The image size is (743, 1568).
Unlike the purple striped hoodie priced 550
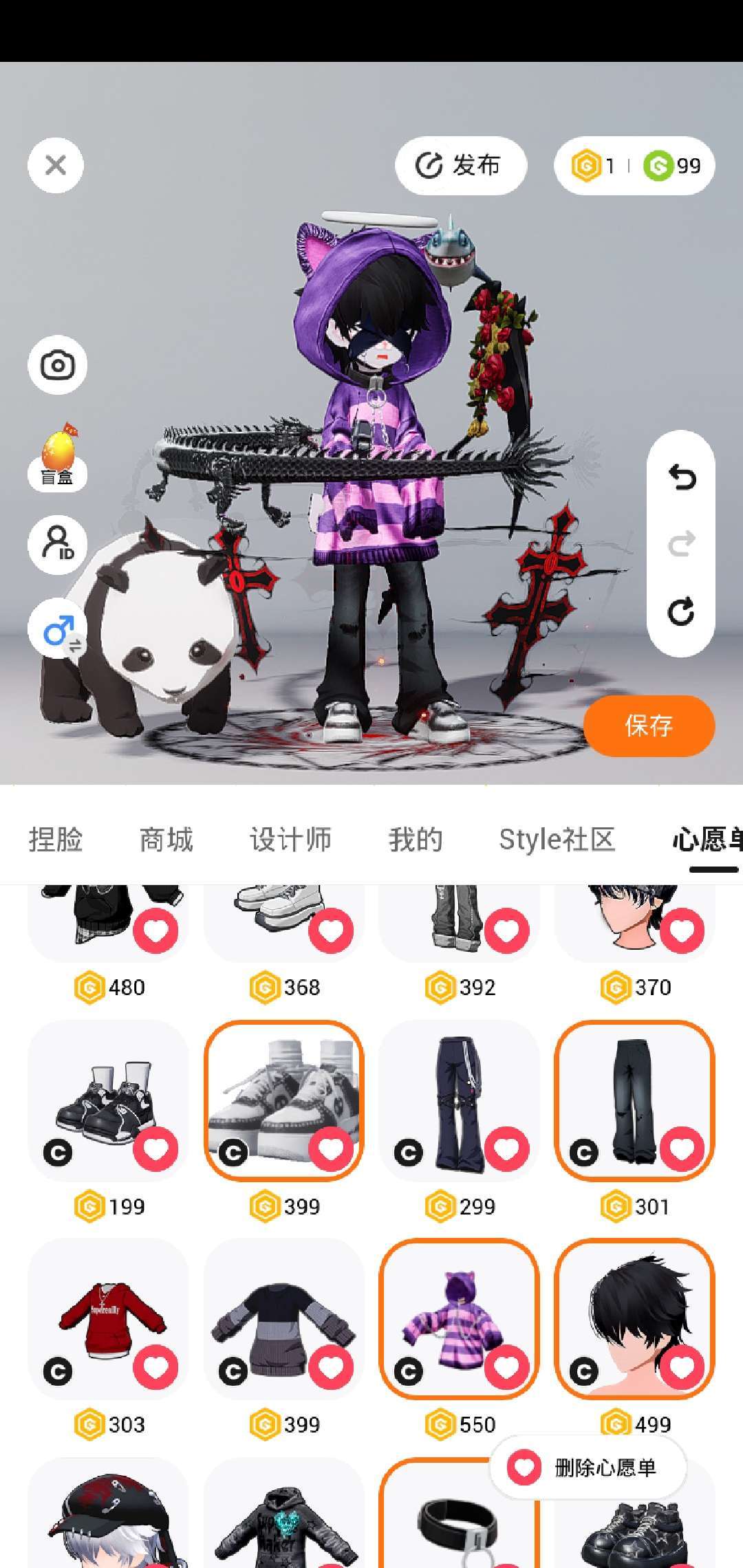[x=507, y=1367]
